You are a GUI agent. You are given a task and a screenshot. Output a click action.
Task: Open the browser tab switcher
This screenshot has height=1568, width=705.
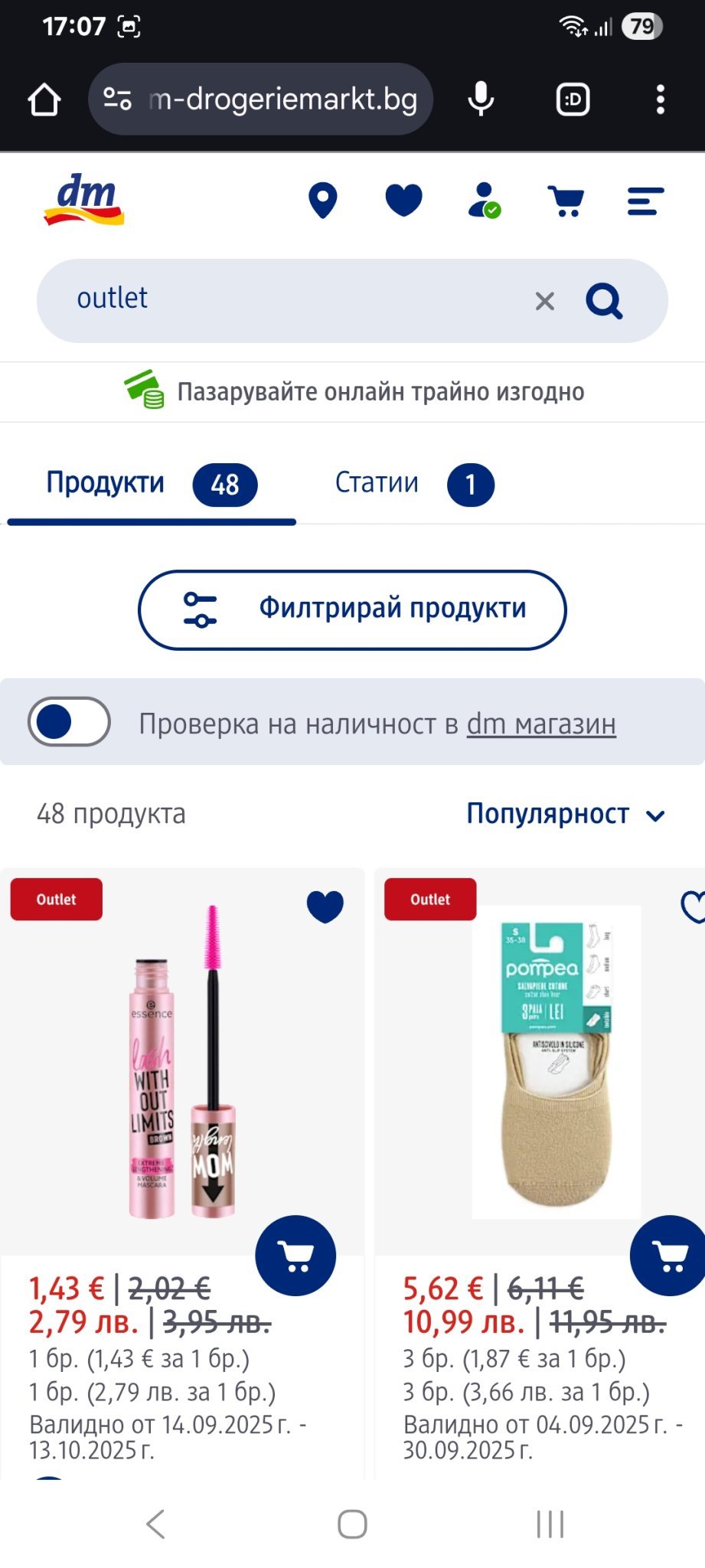click(573, 100)
